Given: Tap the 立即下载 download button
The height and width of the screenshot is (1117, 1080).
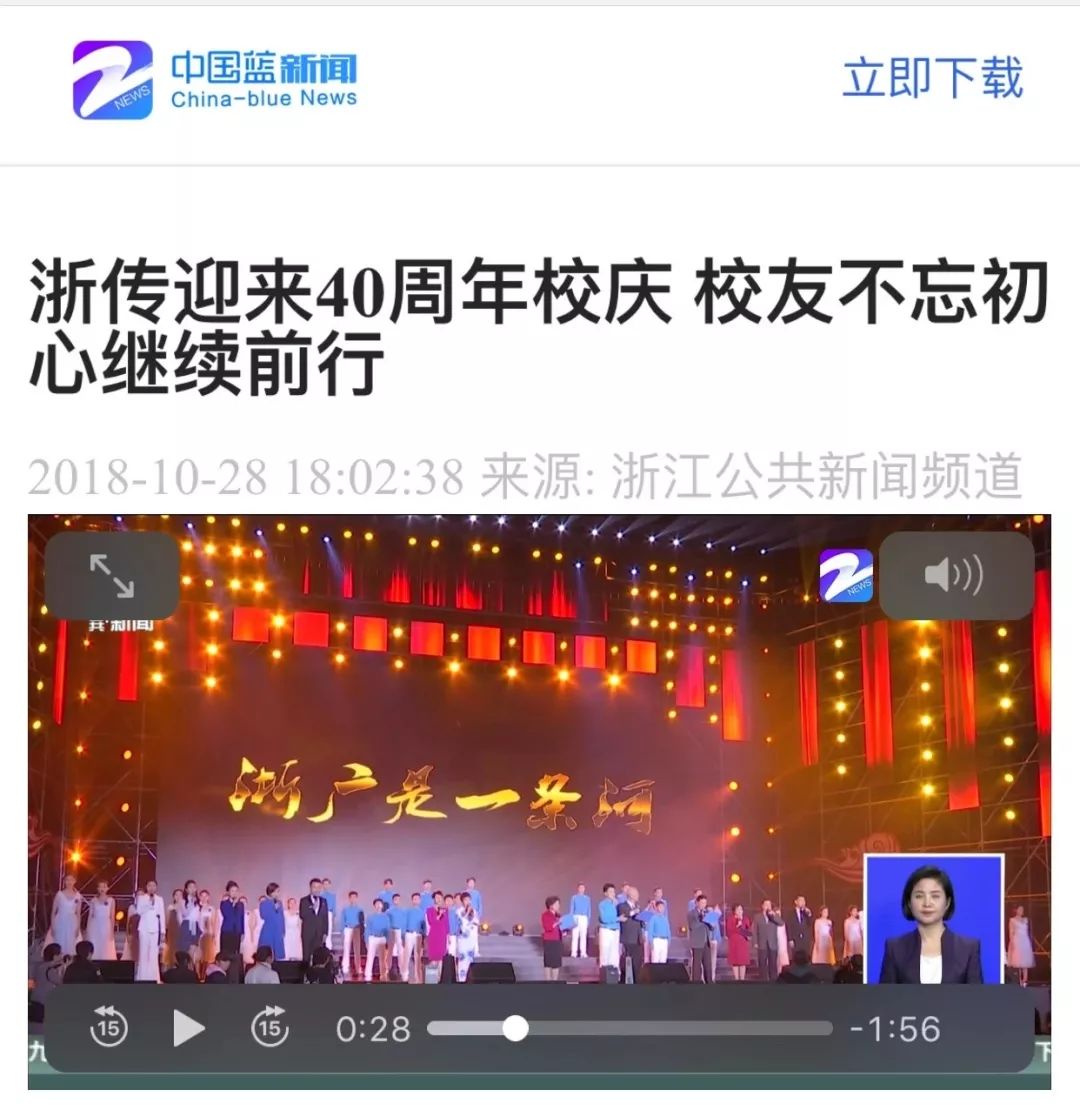Looking at the screenshot, I should point(932,79).
